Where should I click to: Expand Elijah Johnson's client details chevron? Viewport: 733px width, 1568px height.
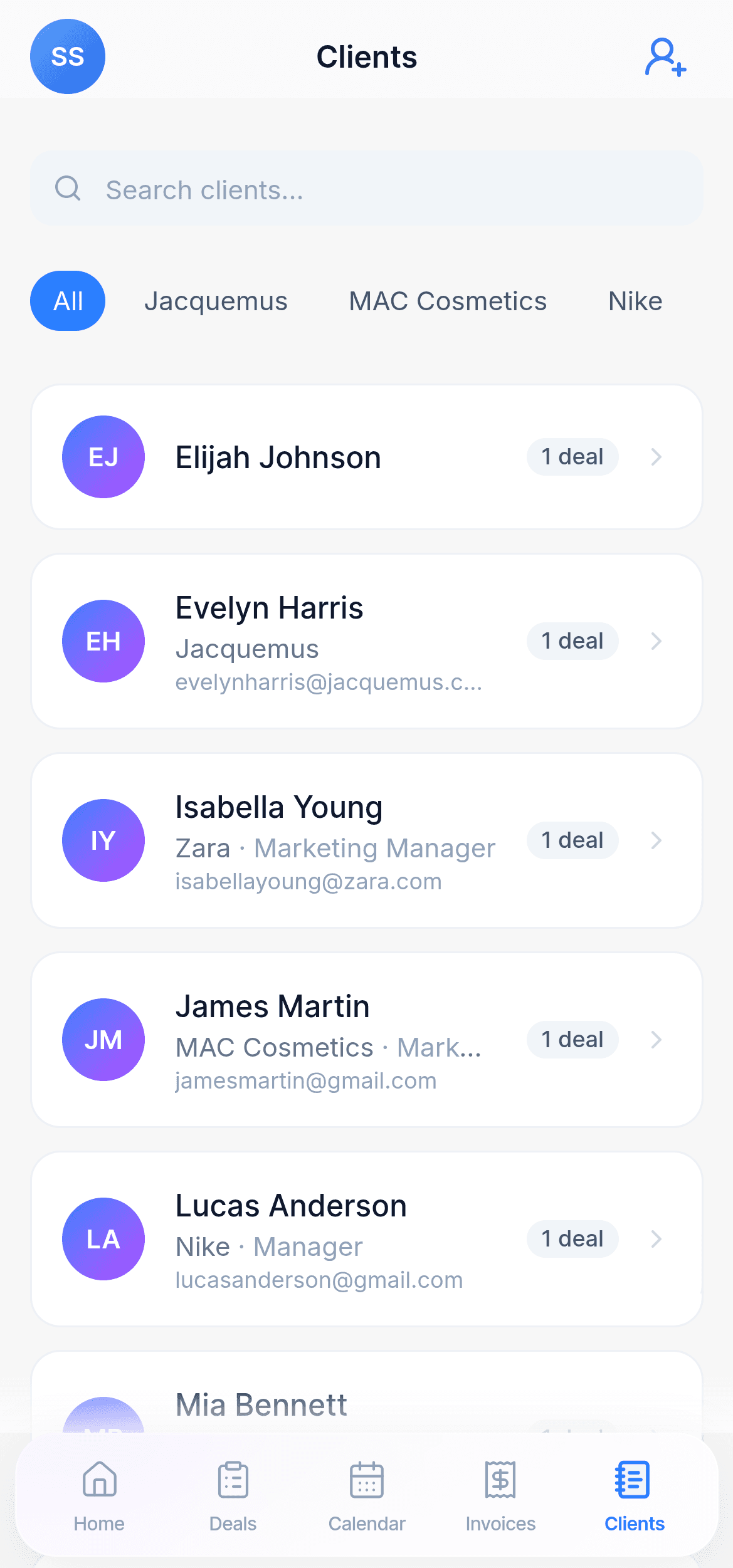click(x=657, y=457)
